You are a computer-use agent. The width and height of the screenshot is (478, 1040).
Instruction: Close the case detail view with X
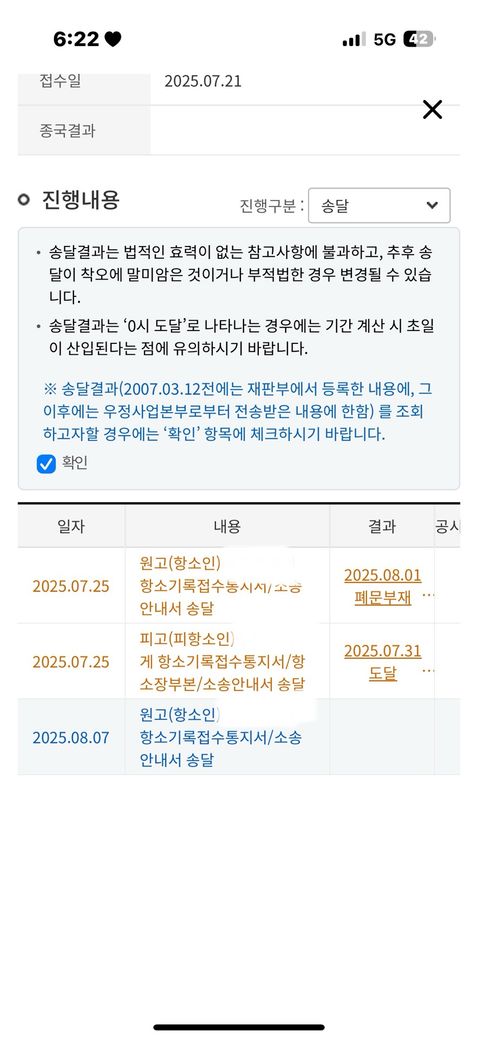(432, 109)
